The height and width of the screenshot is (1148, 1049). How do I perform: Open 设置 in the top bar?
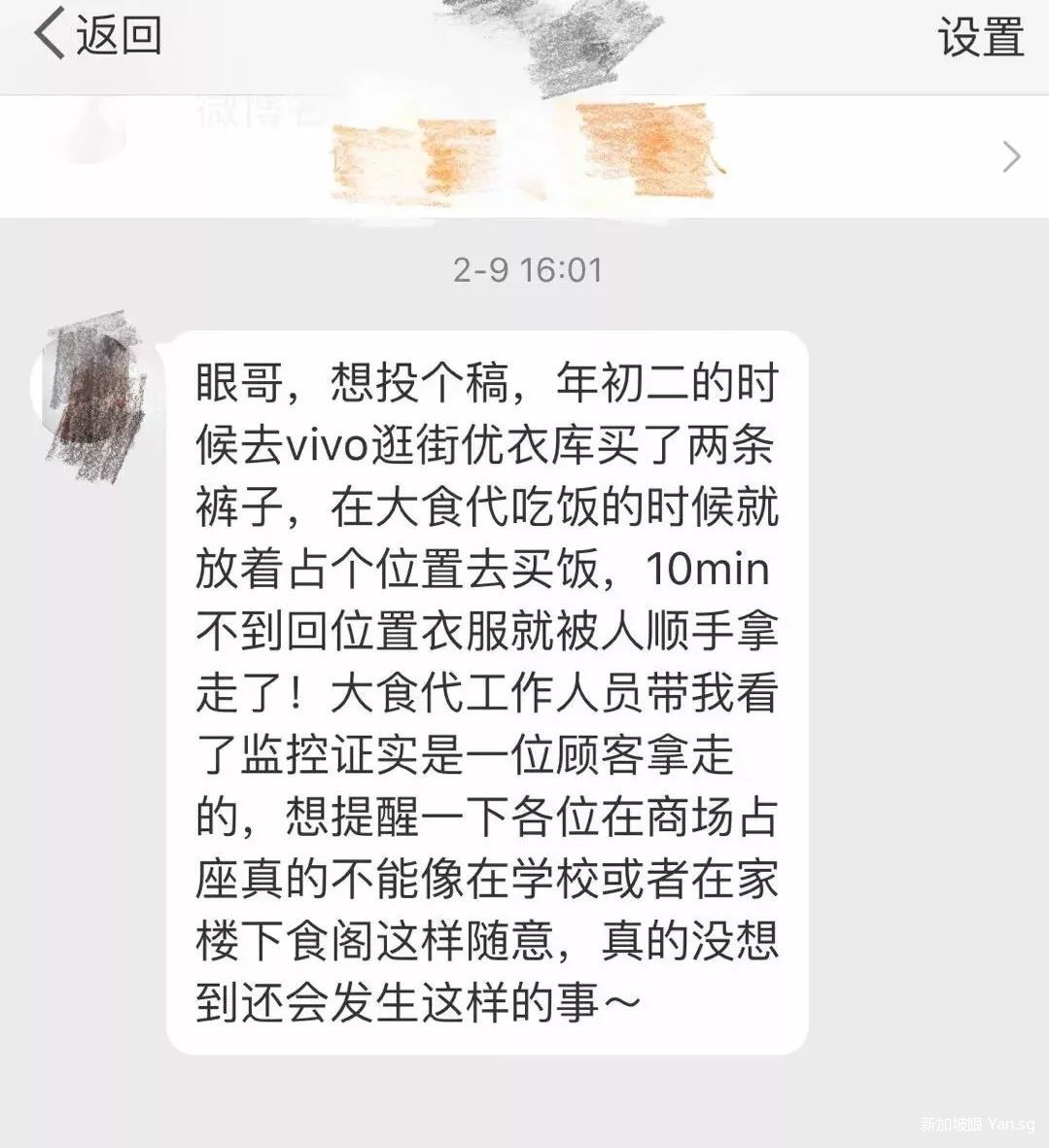click(x=980, y=38)
